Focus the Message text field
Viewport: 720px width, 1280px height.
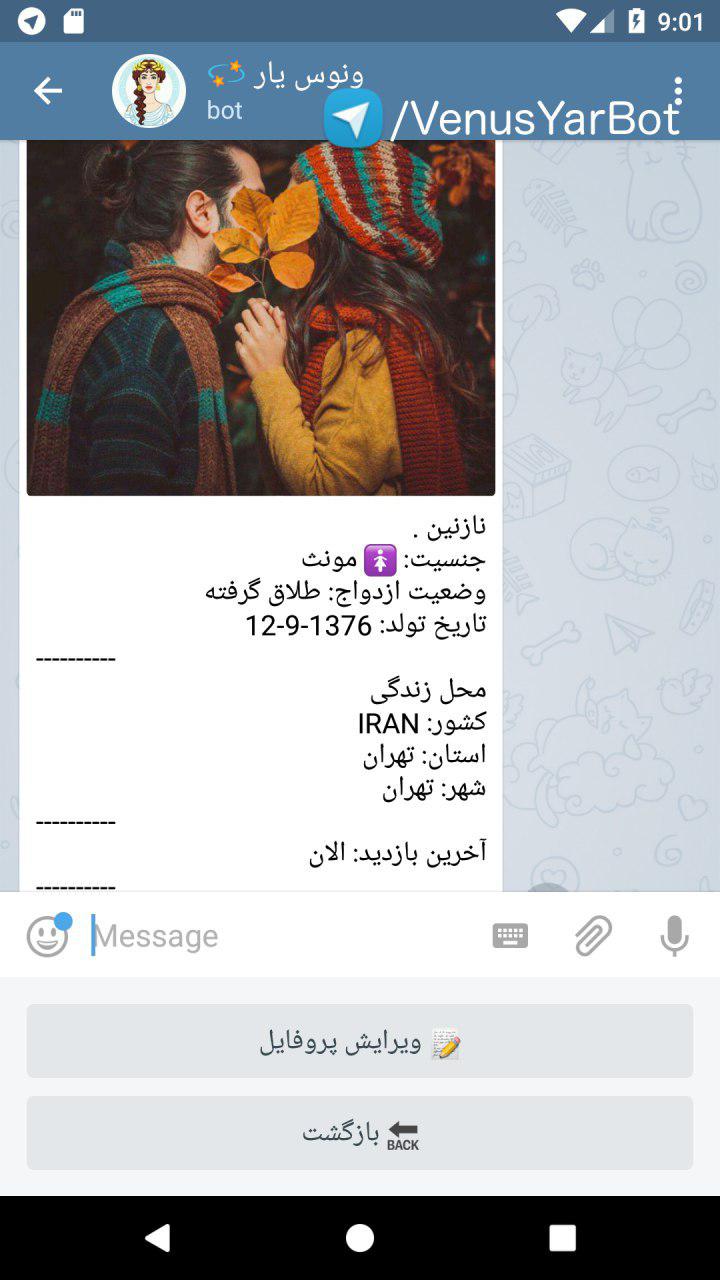pos(280,936)
